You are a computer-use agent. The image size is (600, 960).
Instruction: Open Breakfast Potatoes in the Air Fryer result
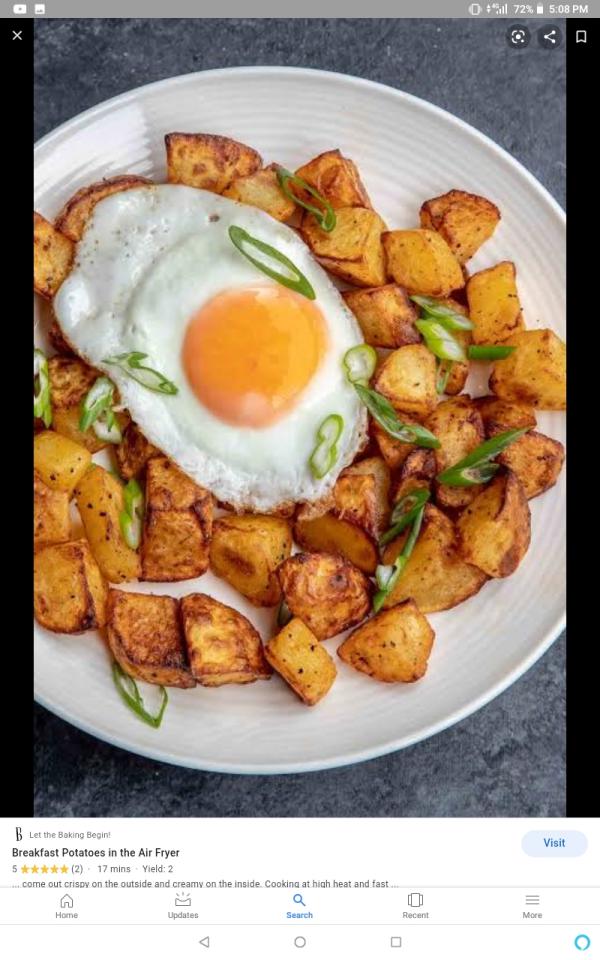(x=96, y=853)
